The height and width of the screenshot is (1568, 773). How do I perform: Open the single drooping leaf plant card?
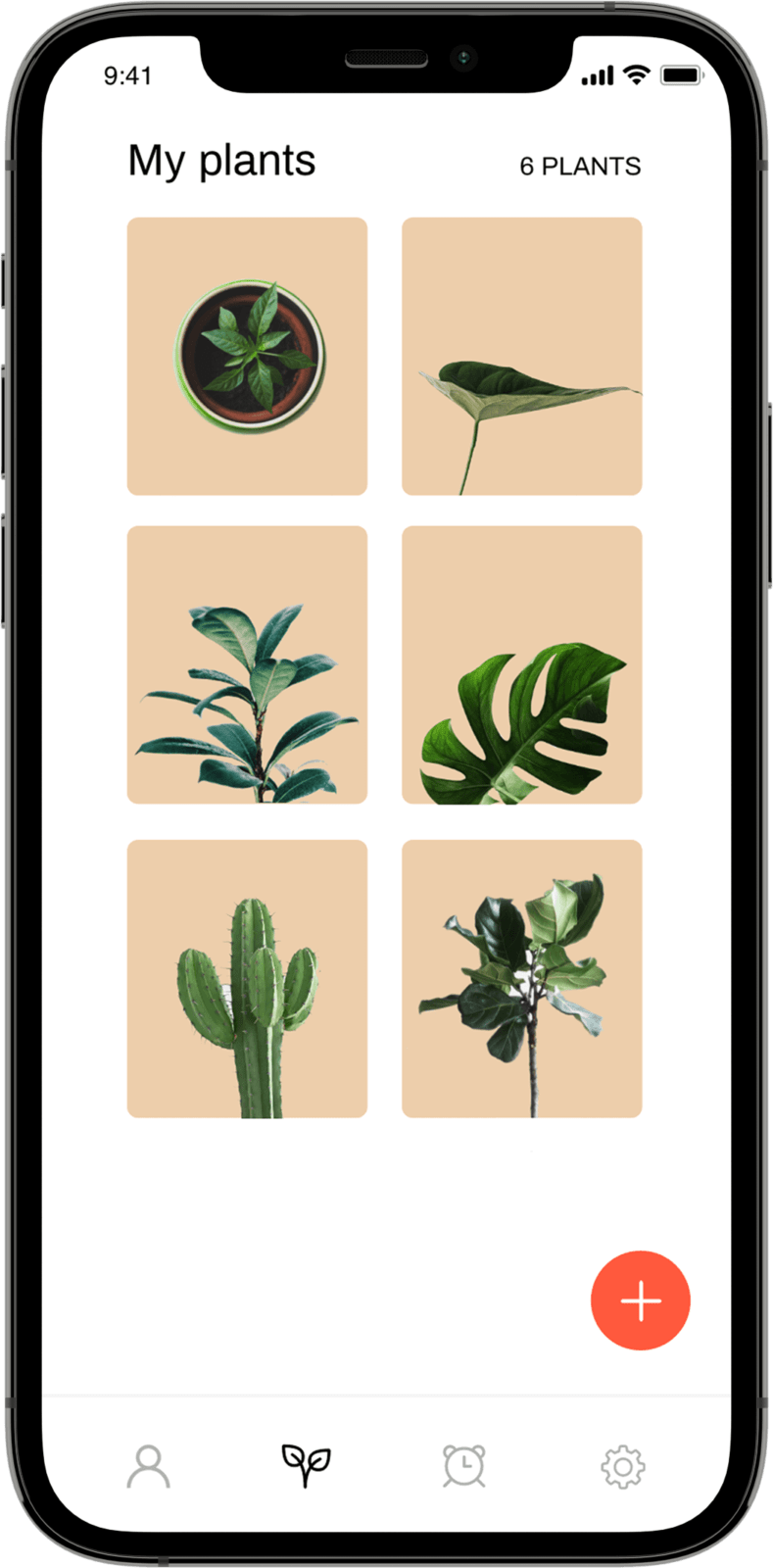[x=521, y=356]
